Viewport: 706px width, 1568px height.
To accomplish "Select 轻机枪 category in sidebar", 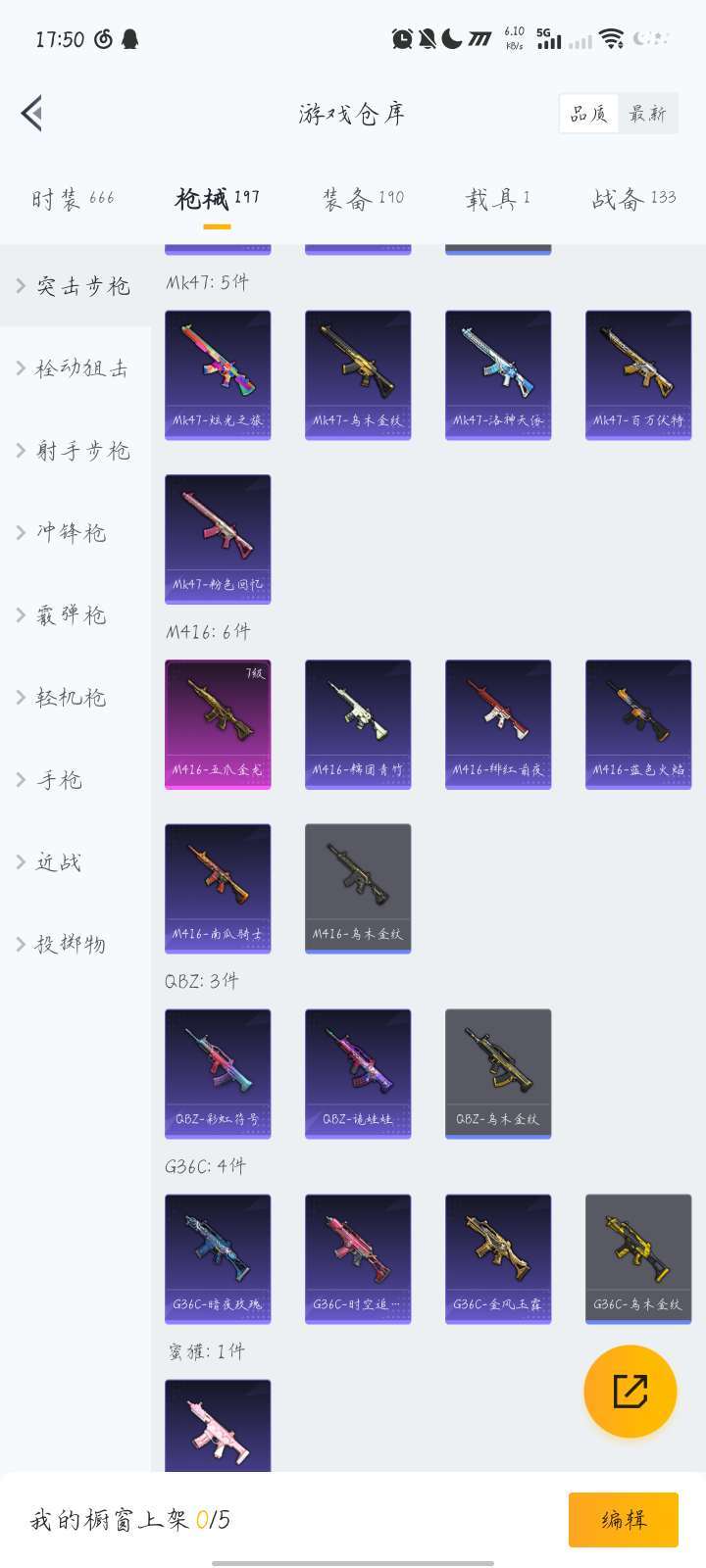I will point(71,698).
